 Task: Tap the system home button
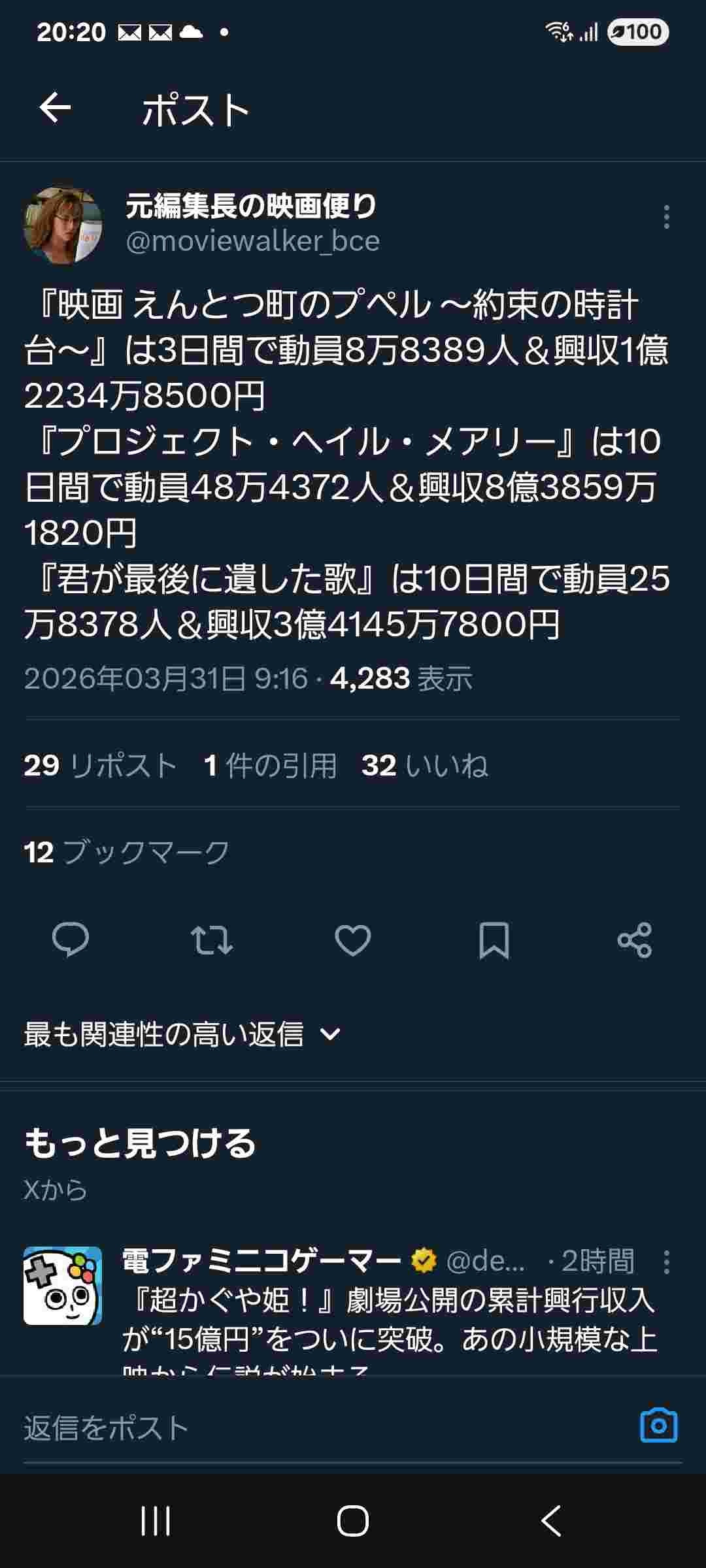pos(353,1521)
